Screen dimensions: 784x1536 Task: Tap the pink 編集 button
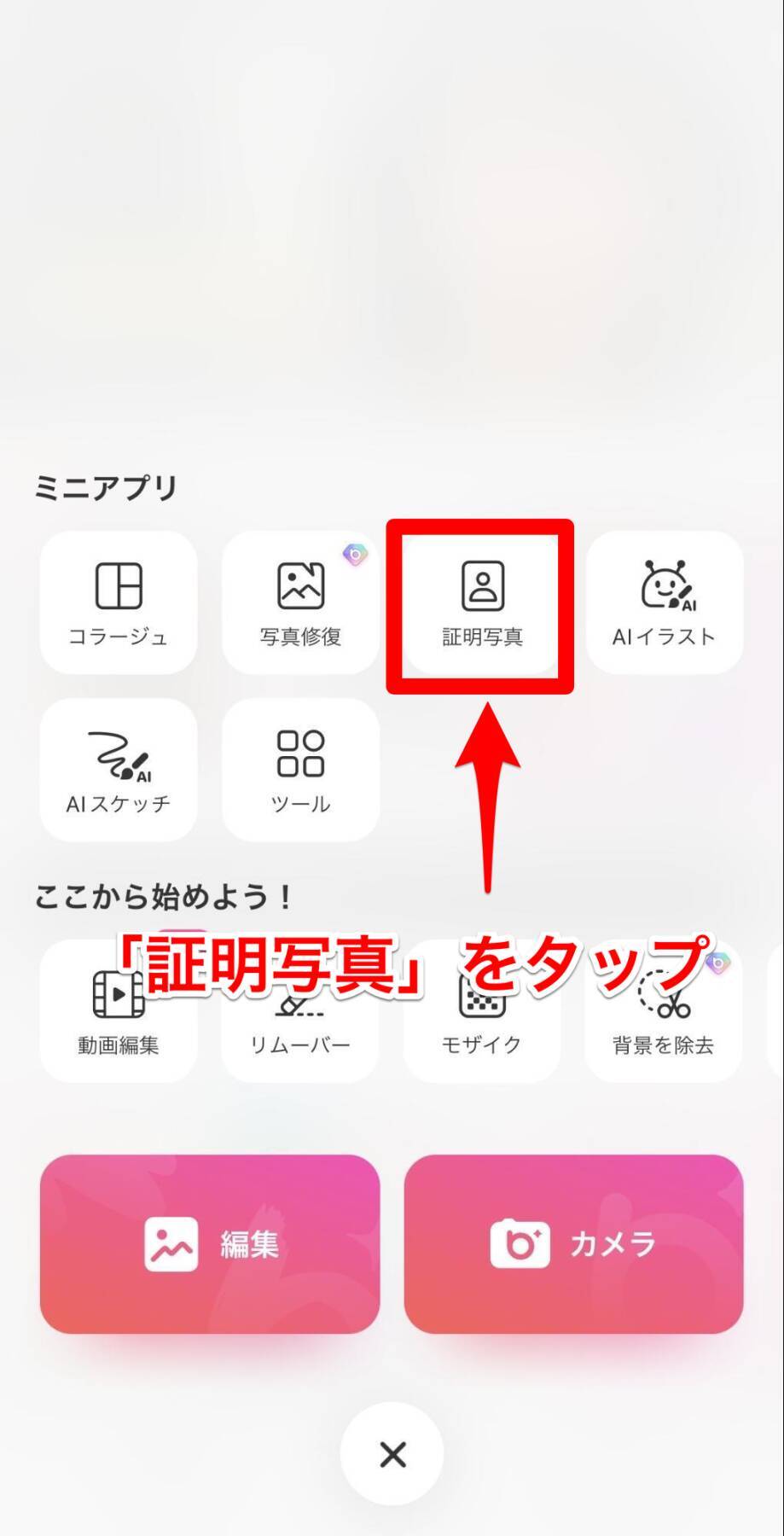click(210, 1244)
